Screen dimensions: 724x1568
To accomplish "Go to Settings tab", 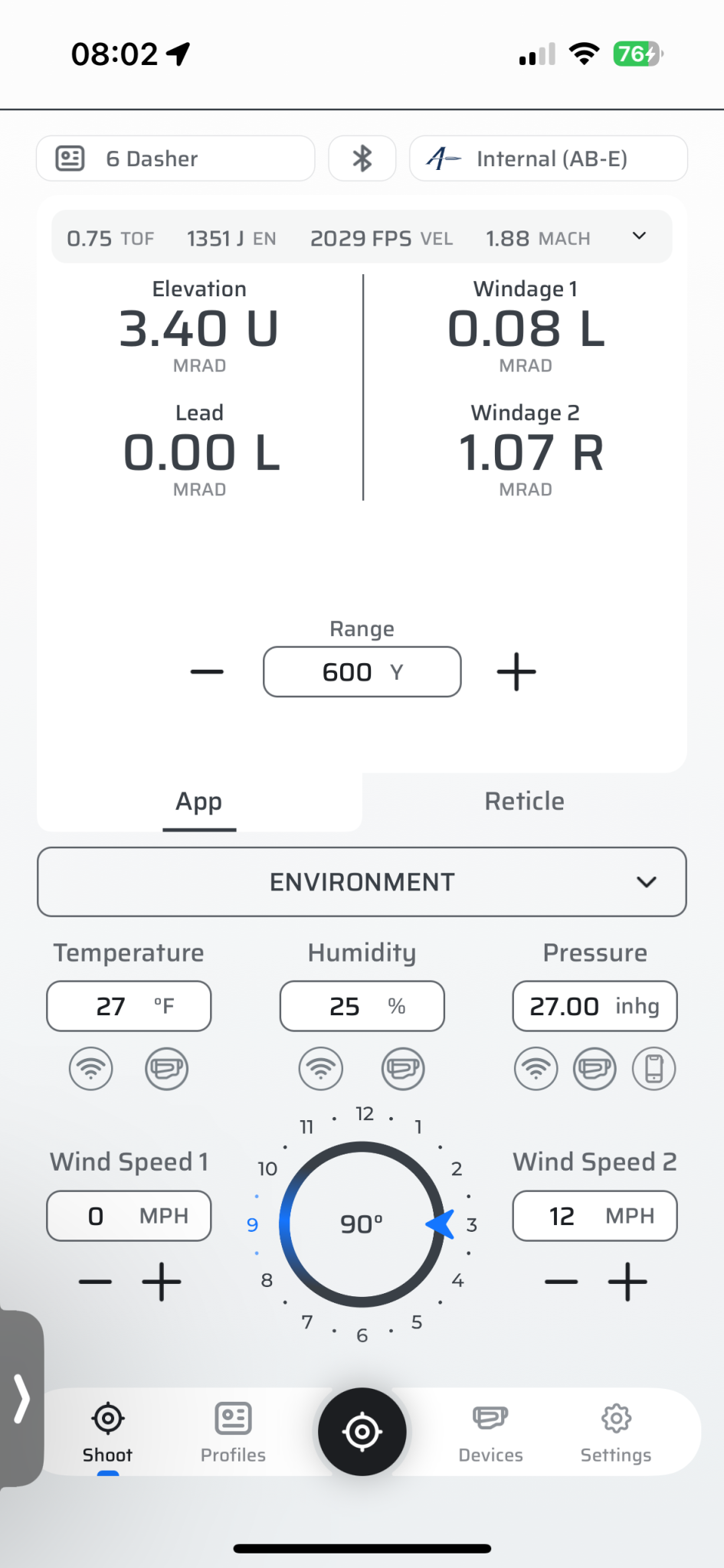I will (x=616, y=1433).
